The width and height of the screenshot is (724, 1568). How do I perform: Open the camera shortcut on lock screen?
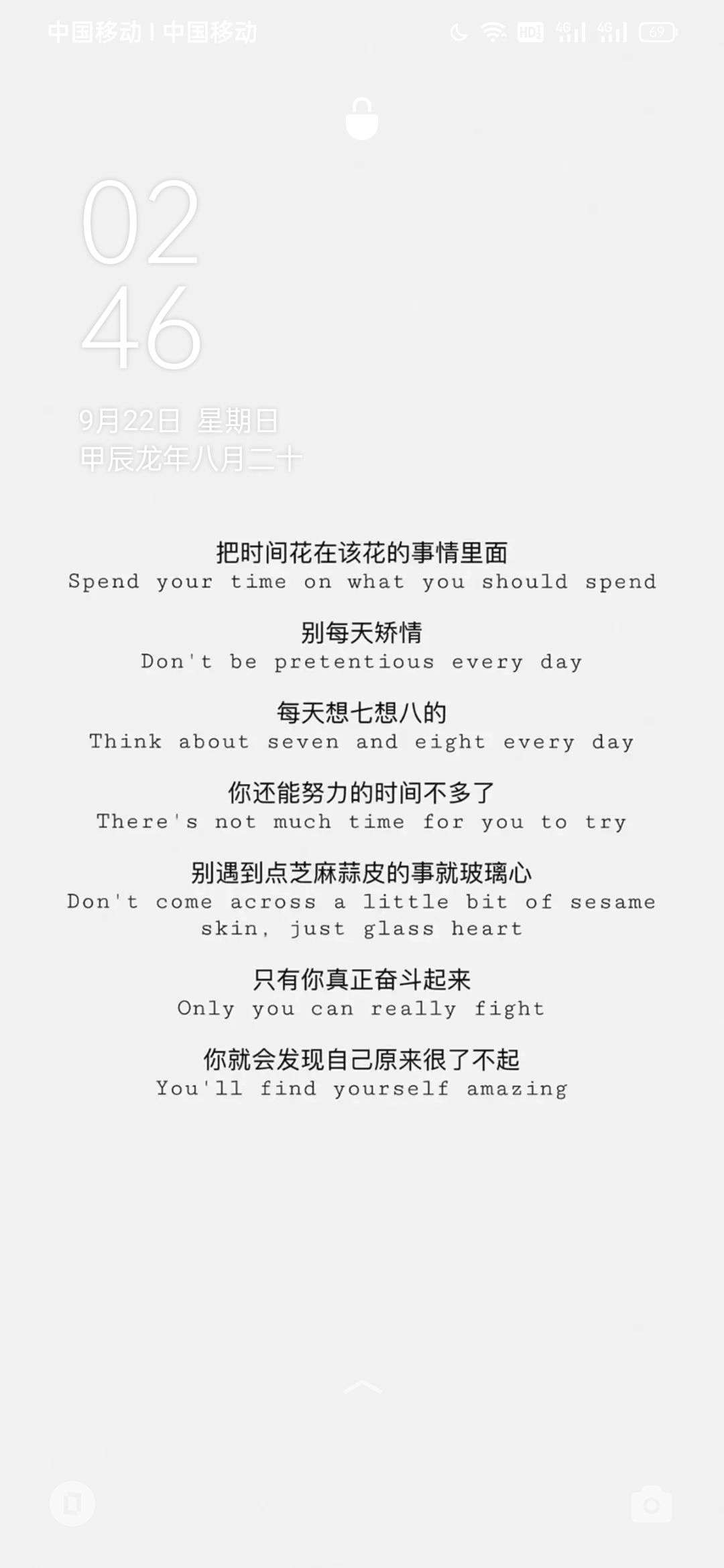[651, 1504]
